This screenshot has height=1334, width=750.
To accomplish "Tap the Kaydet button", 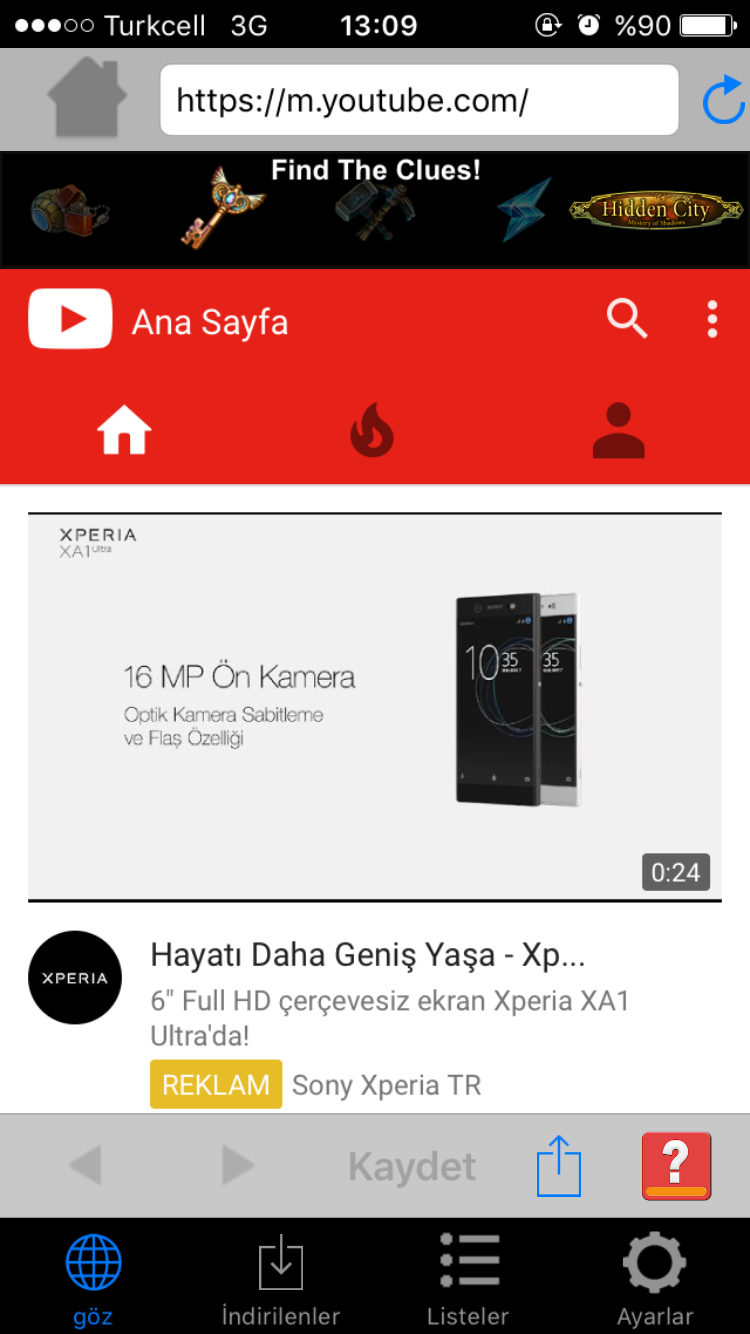I will coord(412,1166).
